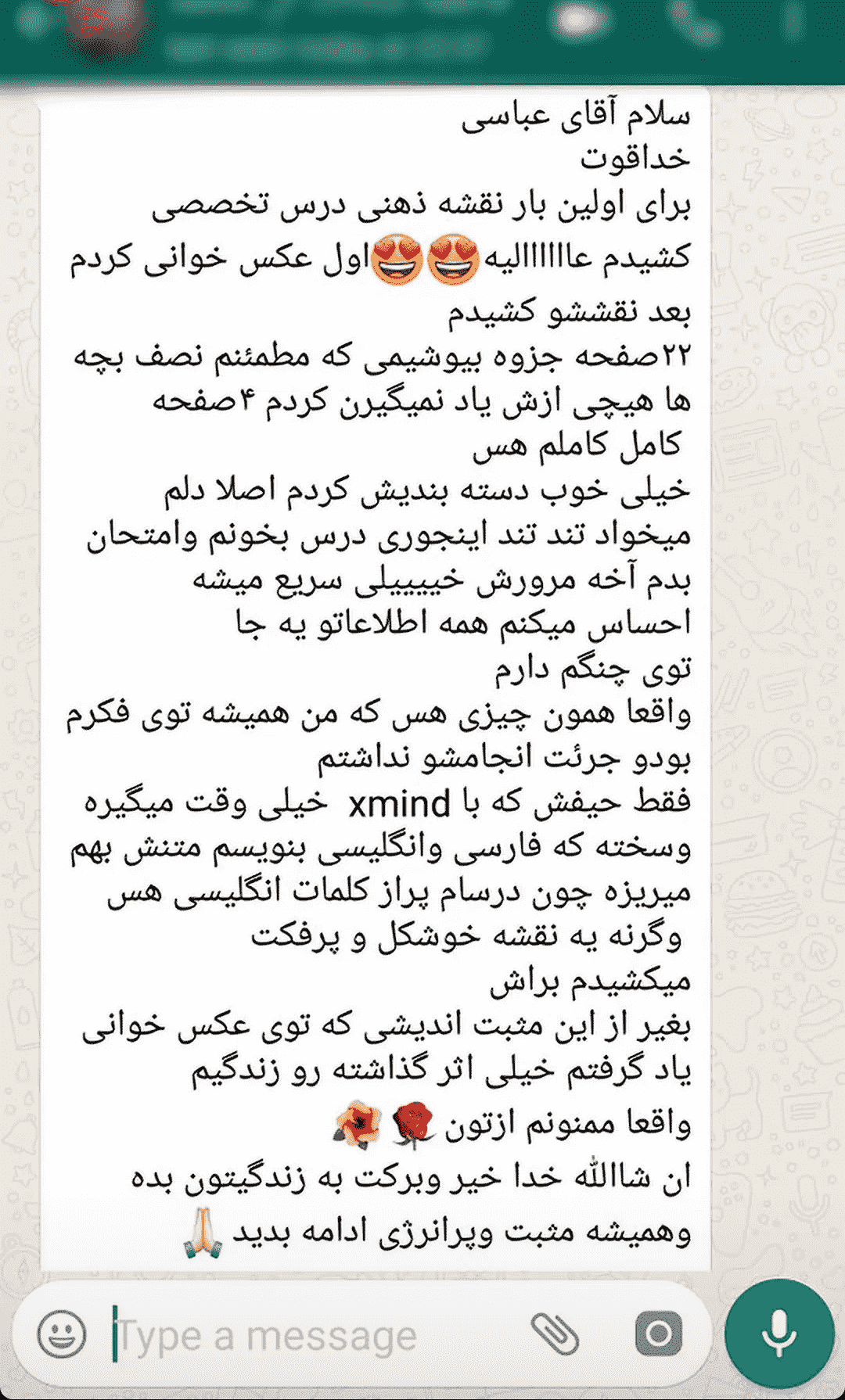This screenshot has height=1400, width=845.
Task: Open the emoji picker
Action: (62, 1334)
